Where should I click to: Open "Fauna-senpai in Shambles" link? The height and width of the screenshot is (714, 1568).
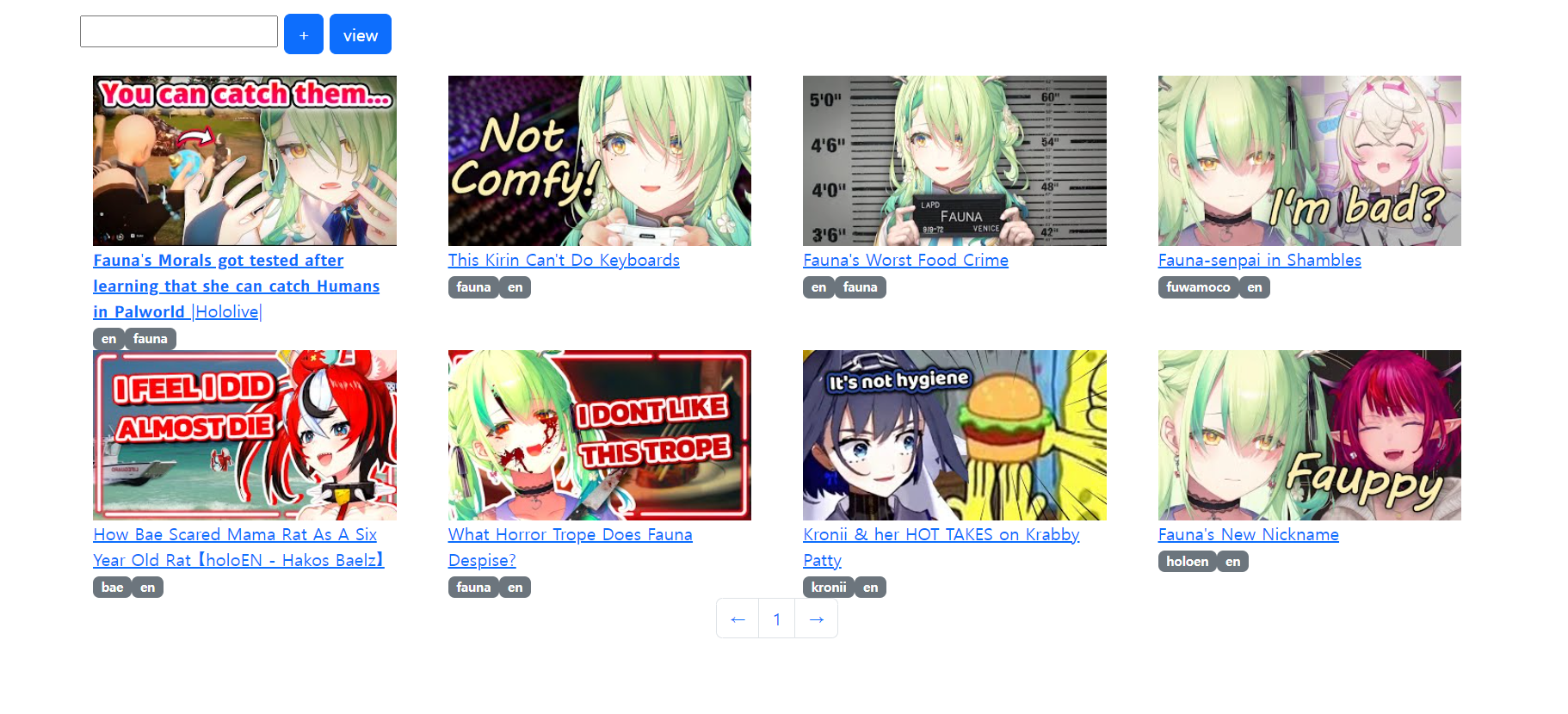(1259, 260)
